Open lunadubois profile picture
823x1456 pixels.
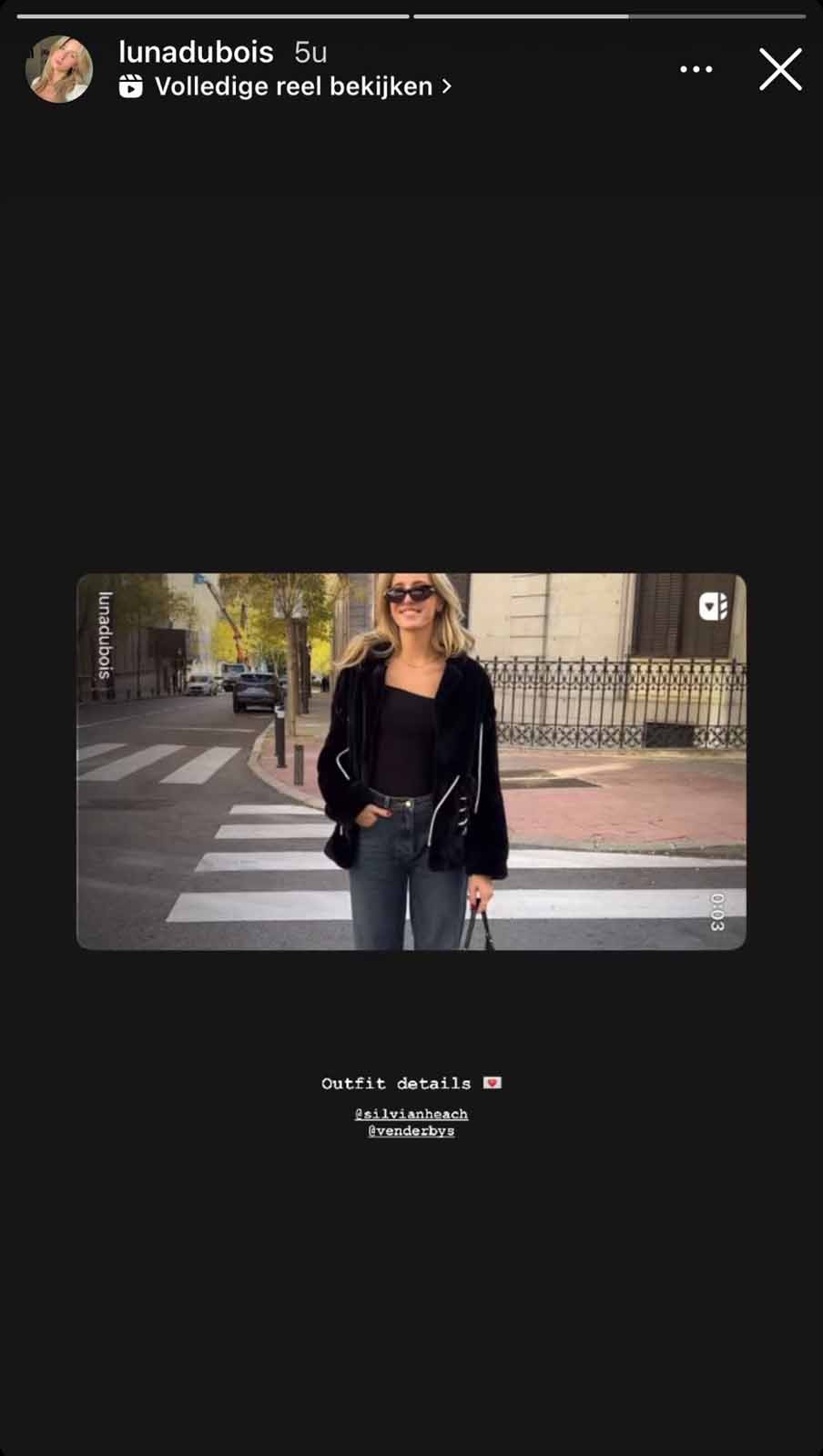(x=59, y=69)
